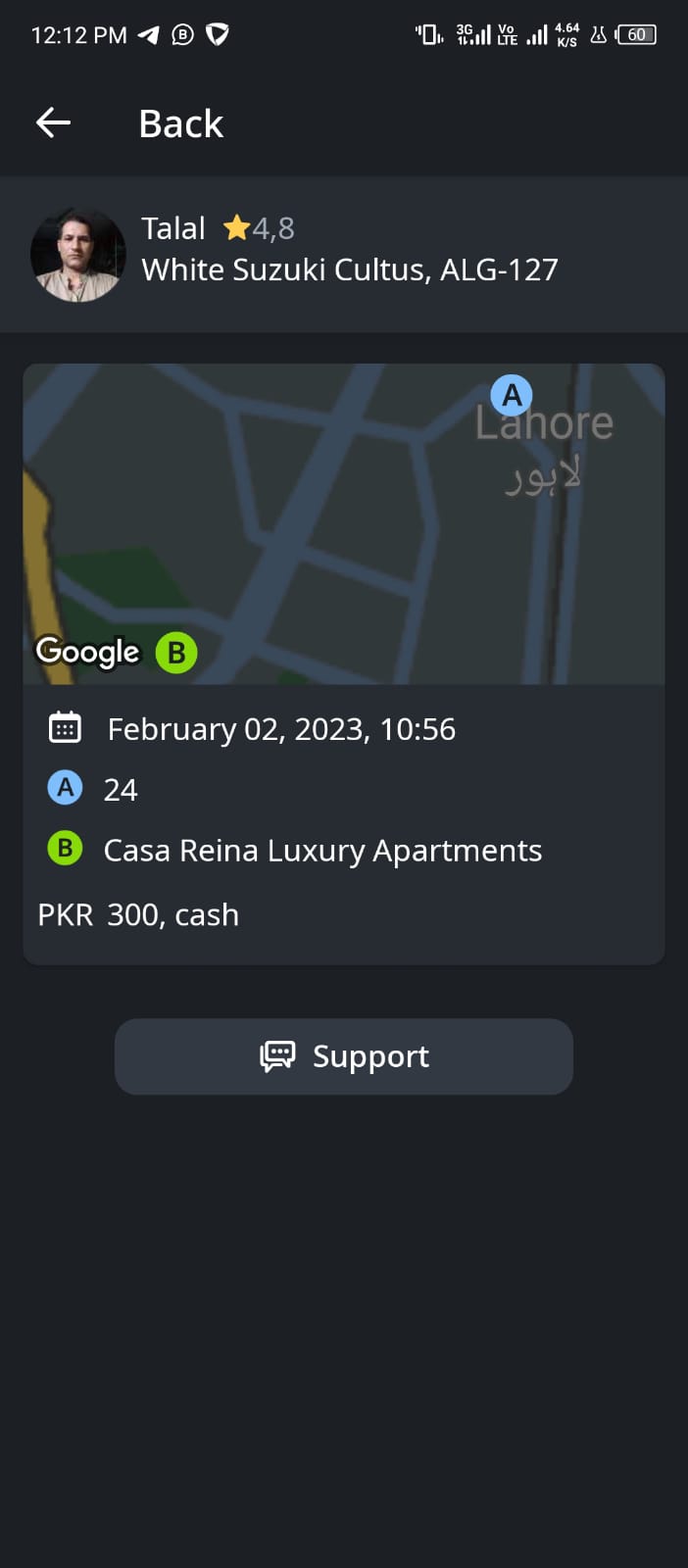The height and width of the screenshot is (1568, 688).
Task: Open the route map preview
Action: click(x=344, y=523)
